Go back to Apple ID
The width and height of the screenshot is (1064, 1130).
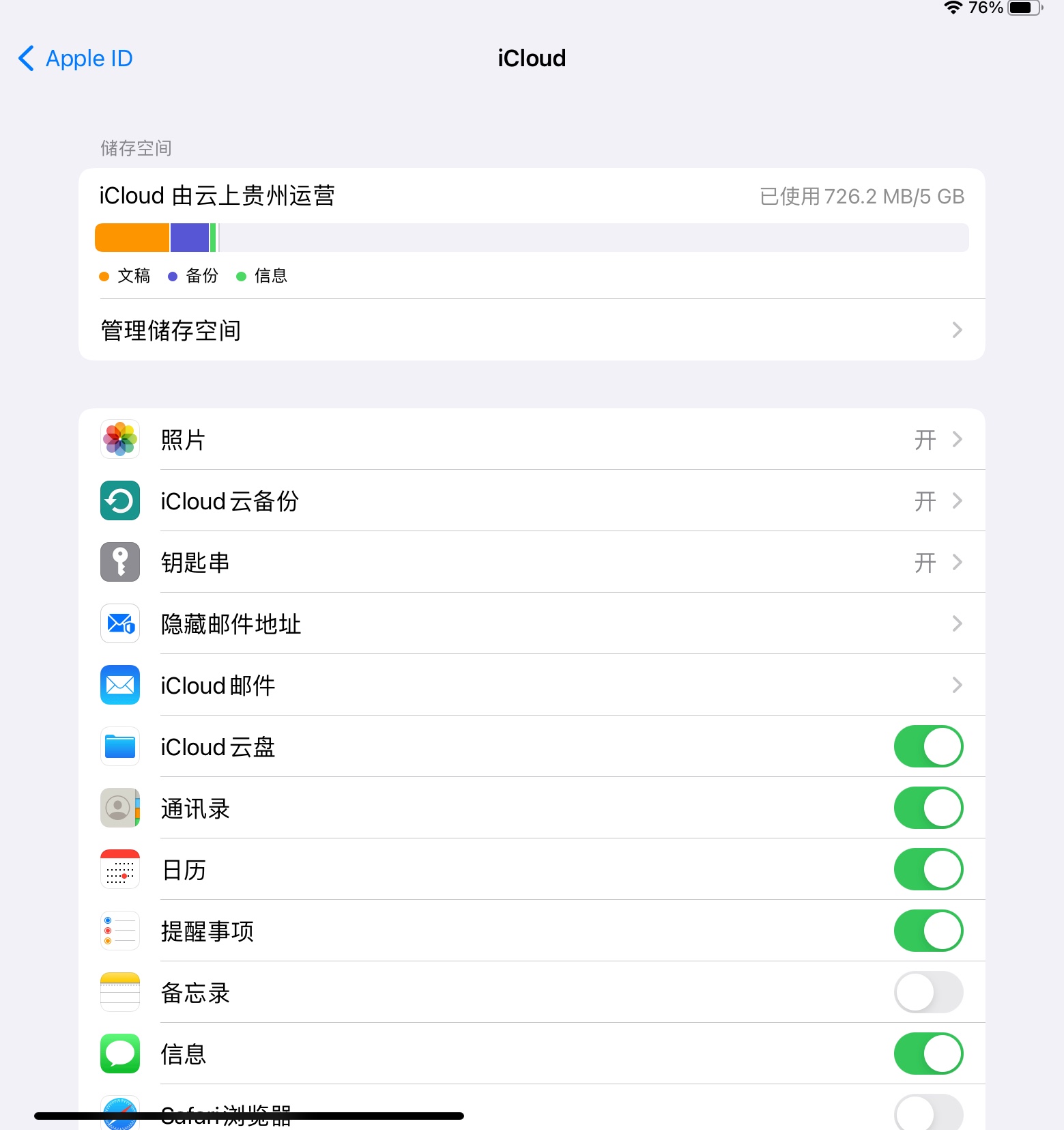point(75,59)
